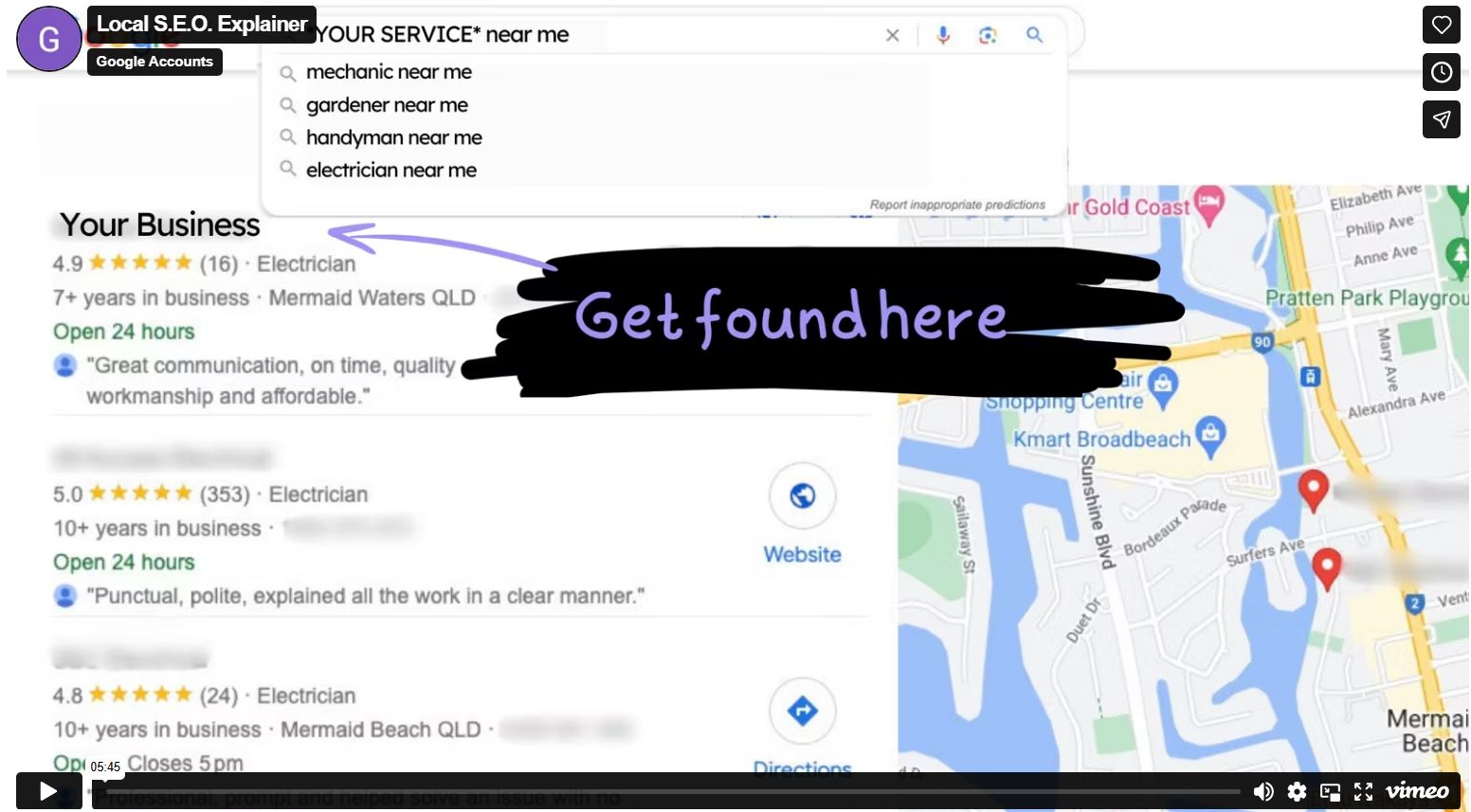Enable picture-in-picture mode
Screen dimensions: 1471x812
tap(1331, 791)
